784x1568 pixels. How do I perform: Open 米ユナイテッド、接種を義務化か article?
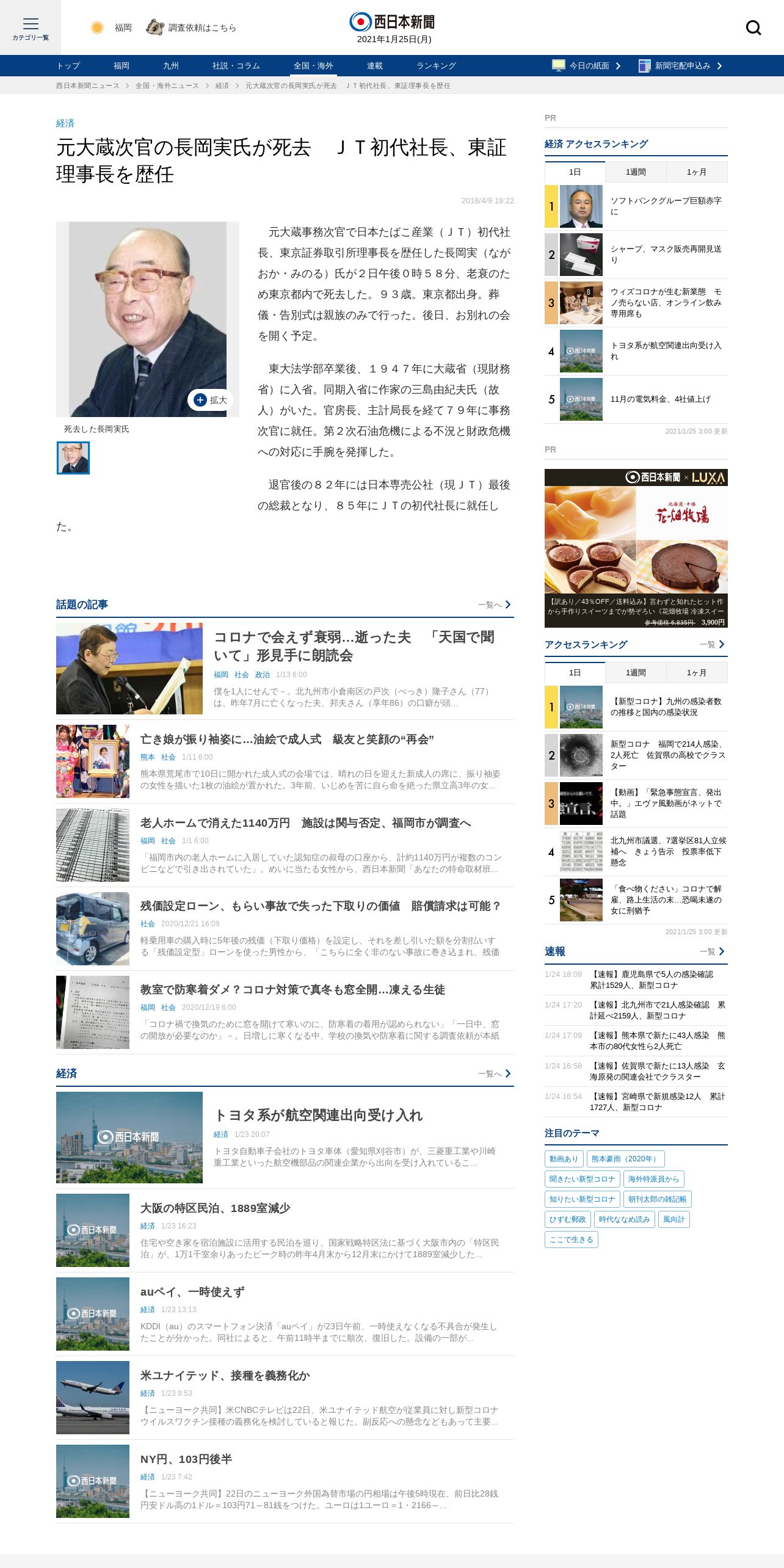pos(225,1376)
